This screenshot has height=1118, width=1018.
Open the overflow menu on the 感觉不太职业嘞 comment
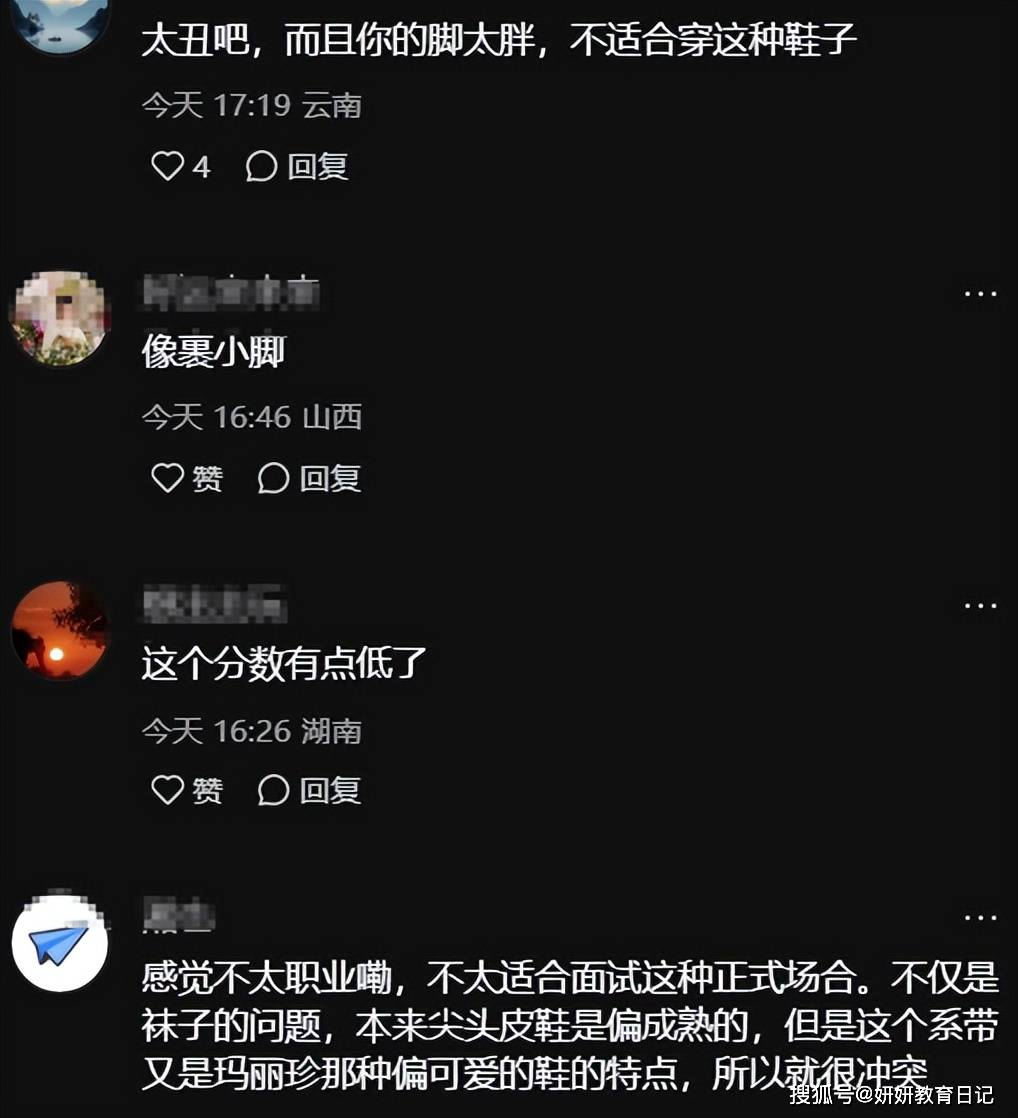980,917
